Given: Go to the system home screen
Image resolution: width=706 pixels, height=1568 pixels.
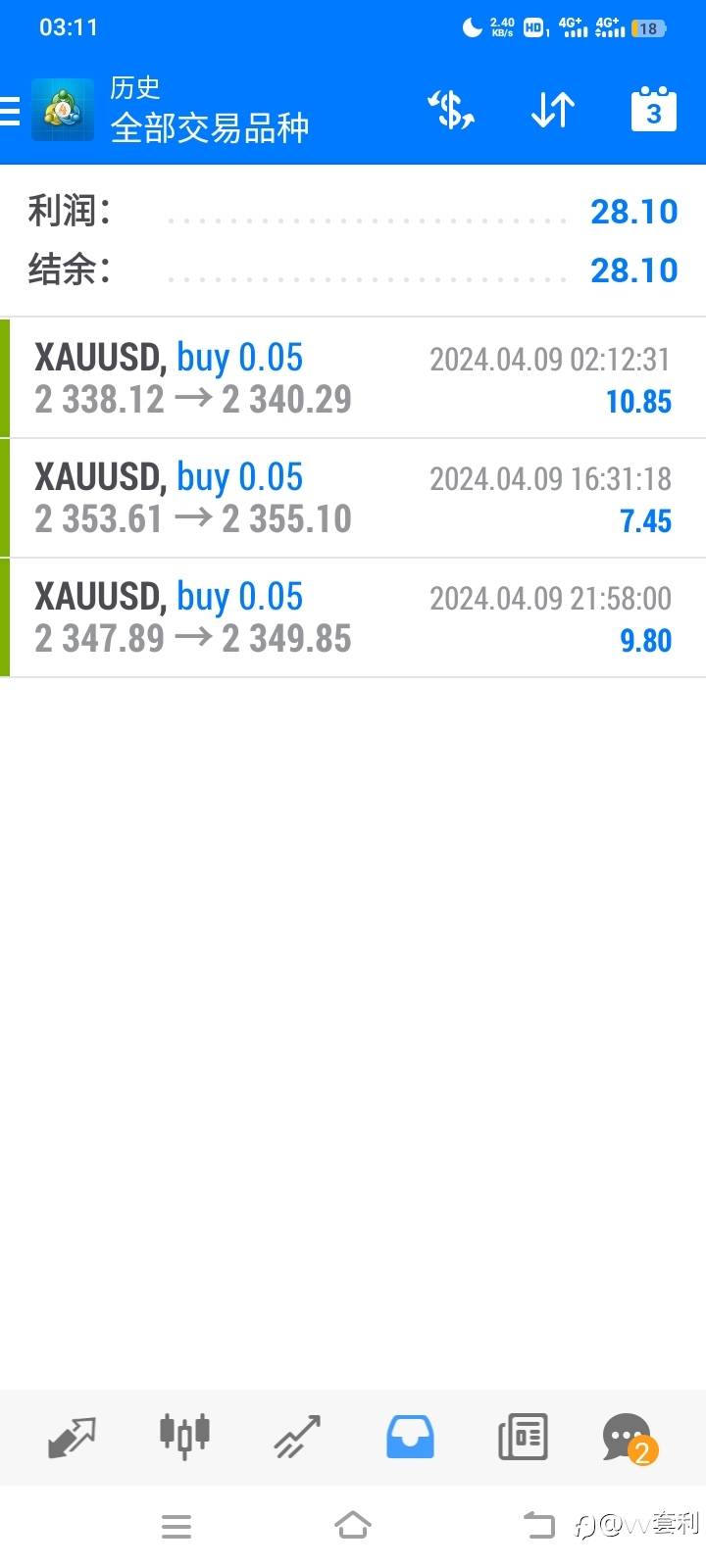Looking at the screenshot, I should tap(353, 1526).
